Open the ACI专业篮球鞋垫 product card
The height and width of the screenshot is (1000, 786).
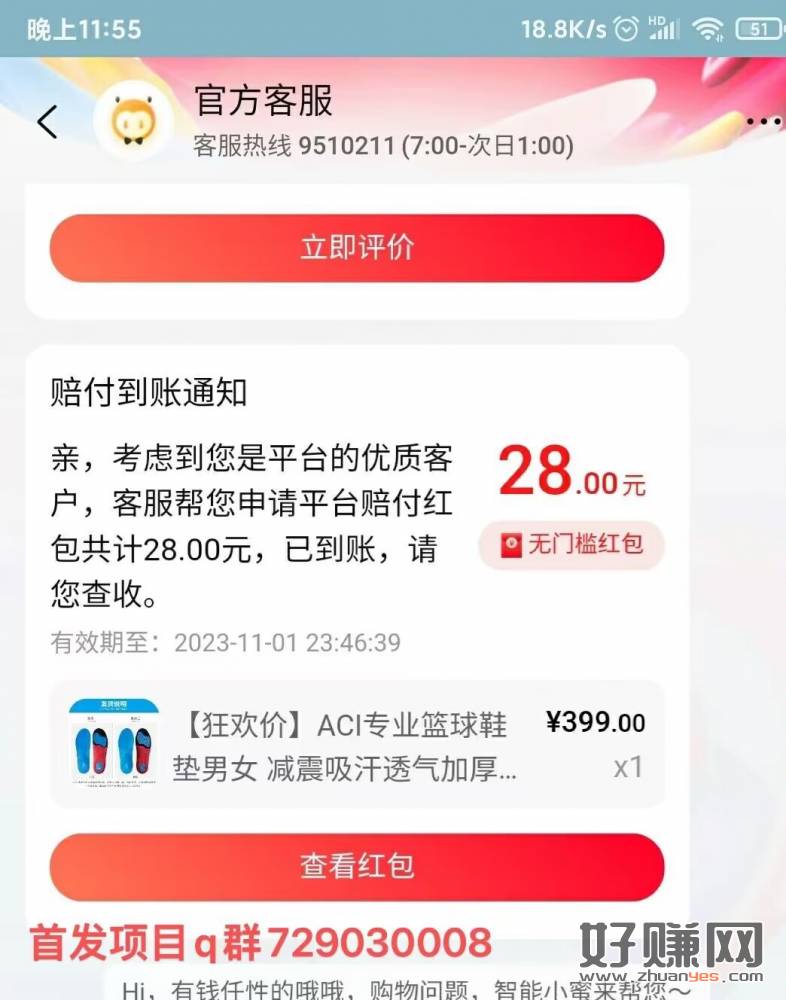point(357,744)
